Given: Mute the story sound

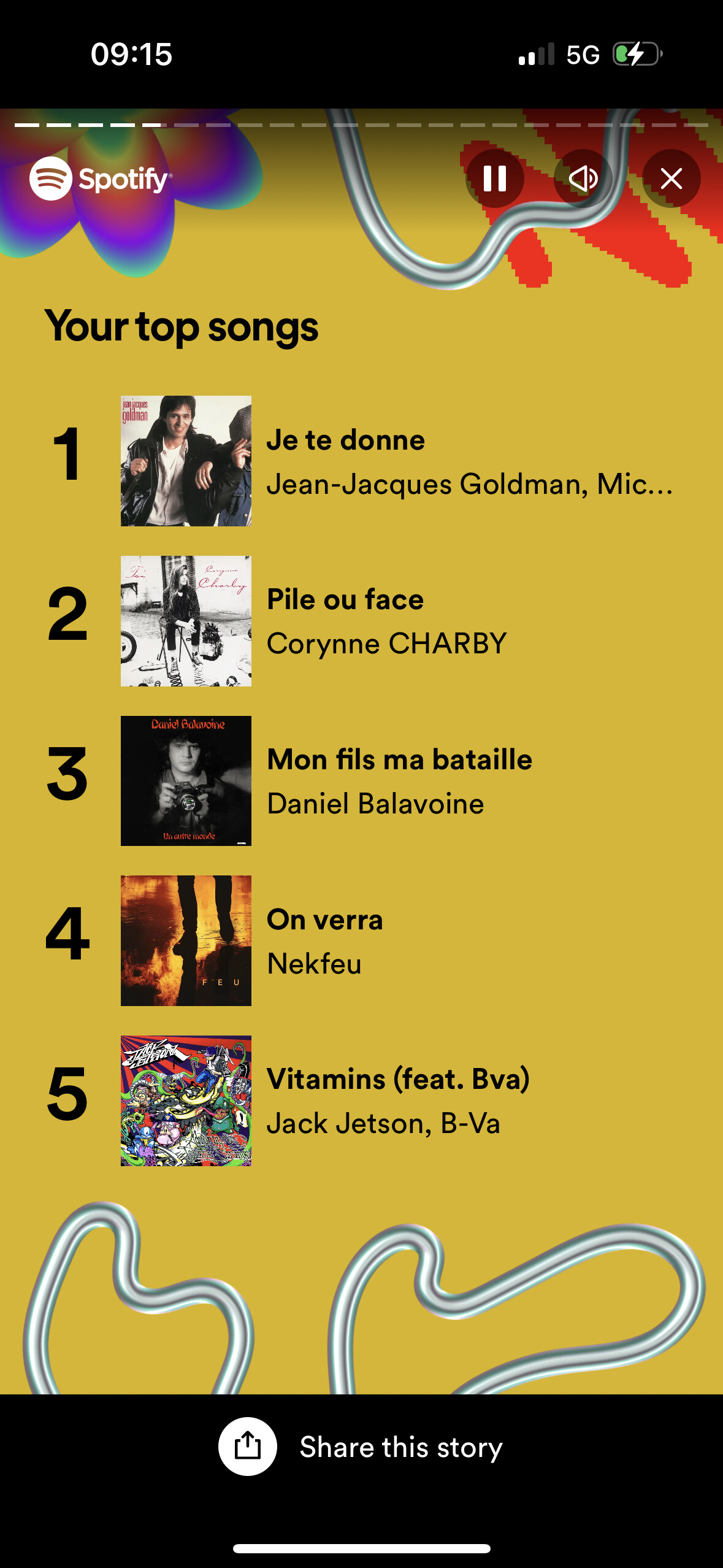Looking at the screenshot, I should (583, 179).
